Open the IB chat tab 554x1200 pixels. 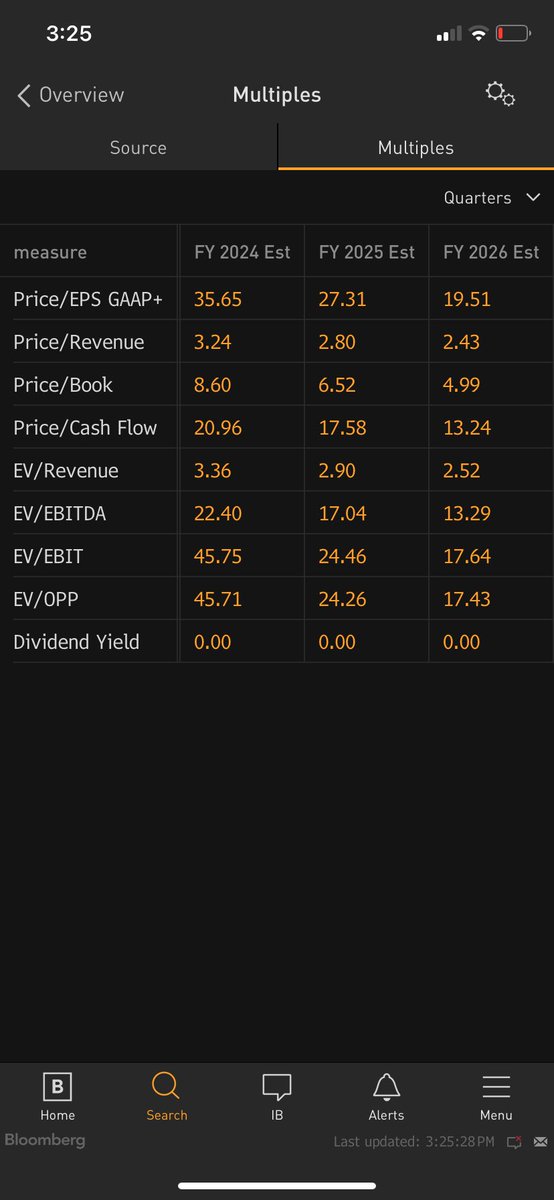[277, 1097]
